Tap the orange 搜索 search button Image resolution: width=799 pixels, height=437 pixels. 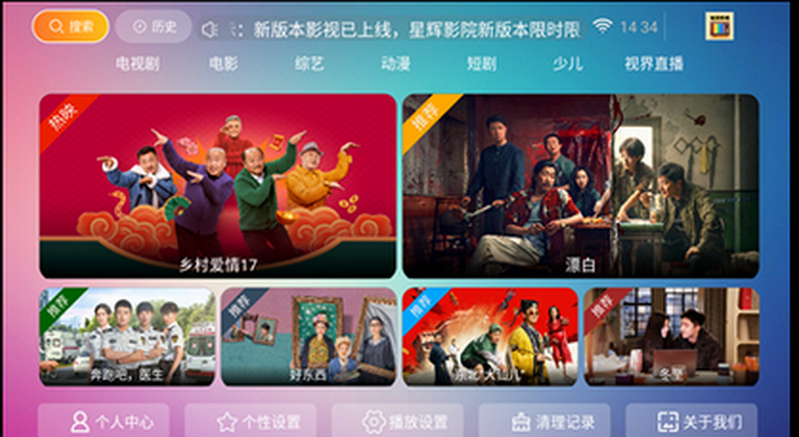coord(70,26)
